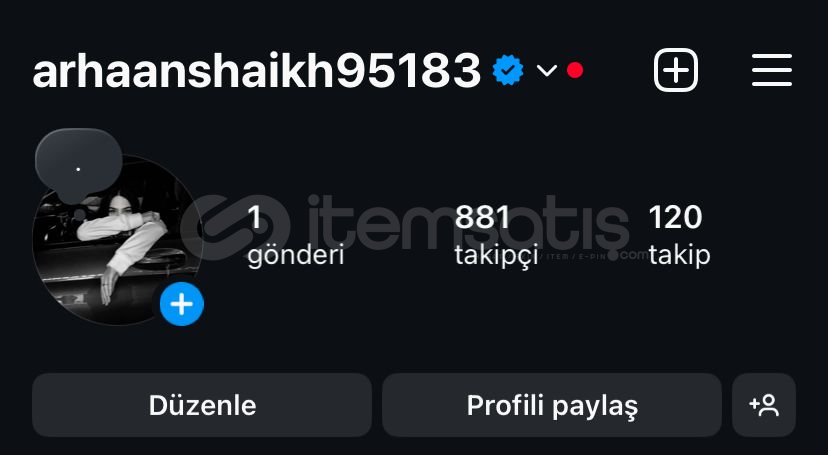Tap the Düzenle button

click(x=202, y=405)
